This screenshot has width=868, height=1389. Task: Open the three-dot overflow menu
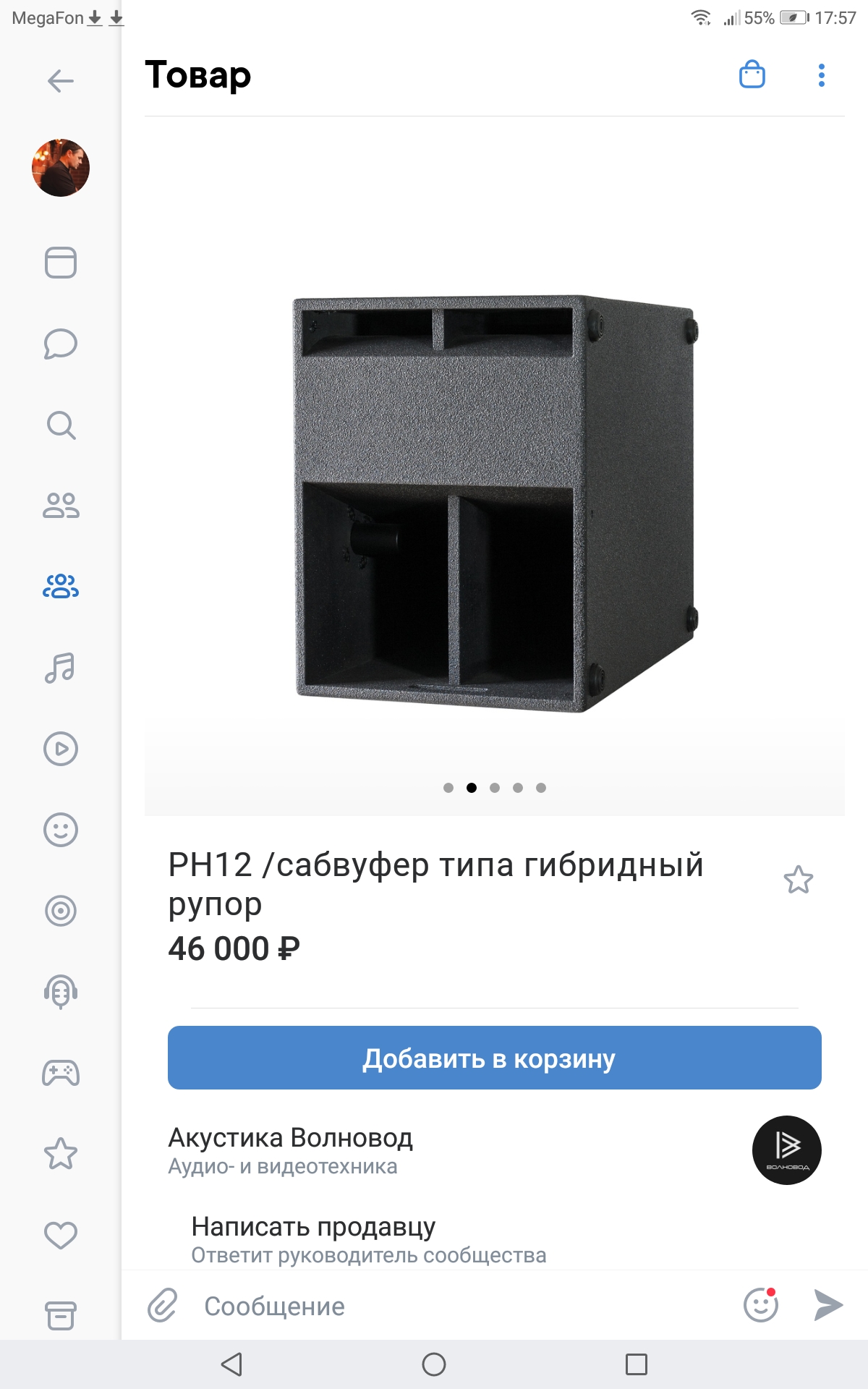pos(821,75)
